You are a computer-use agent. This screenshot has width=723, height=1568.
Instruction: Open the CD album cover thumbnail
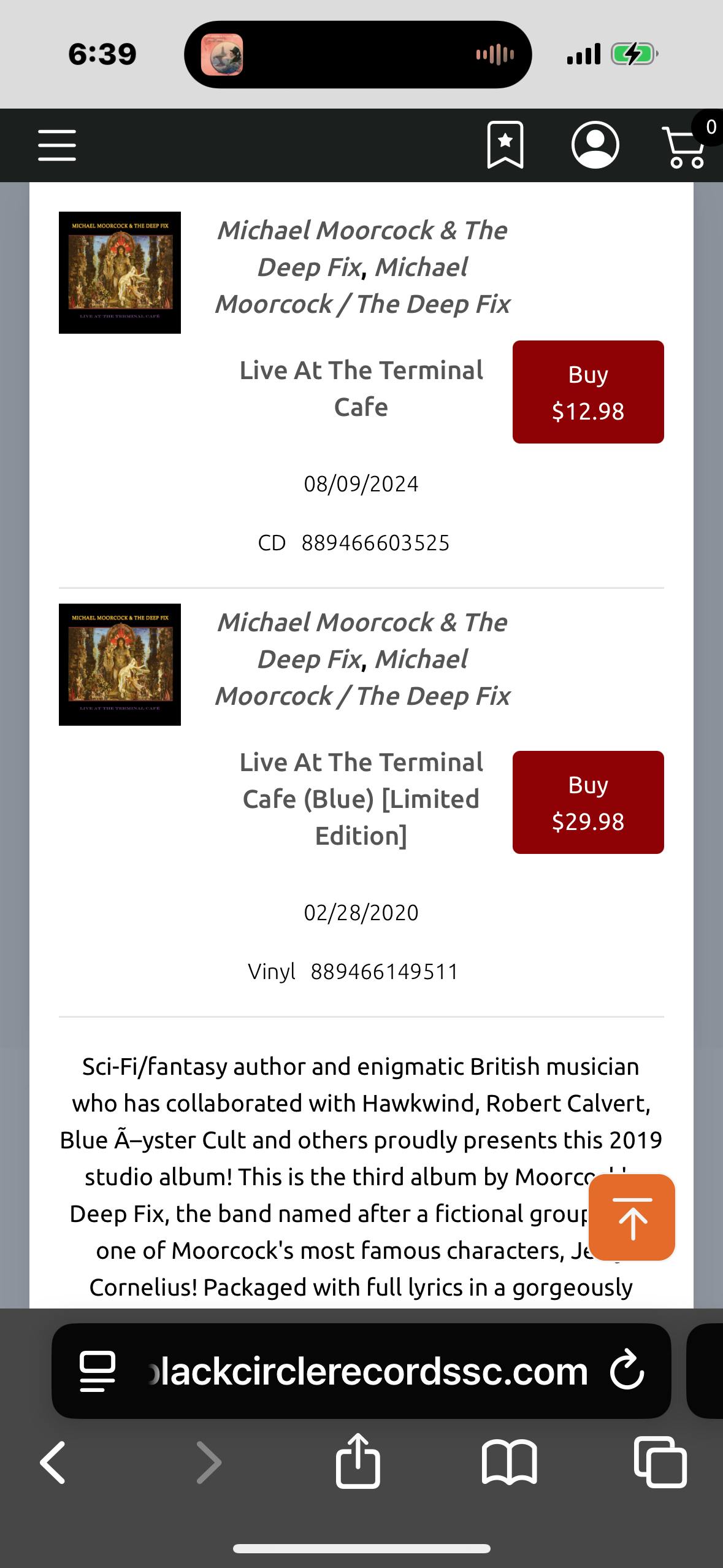pyautogui.click(x=120, y=272)
